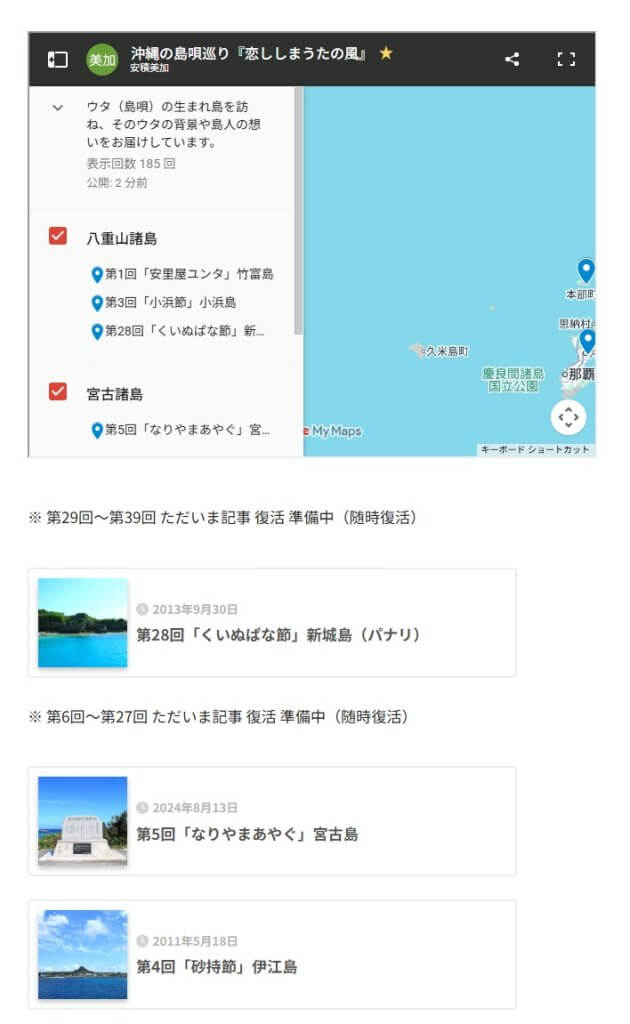630x1024 pixels.
Task: Open article 第4回「砂持節」伊江島
Action: click(x=216, y=967)
